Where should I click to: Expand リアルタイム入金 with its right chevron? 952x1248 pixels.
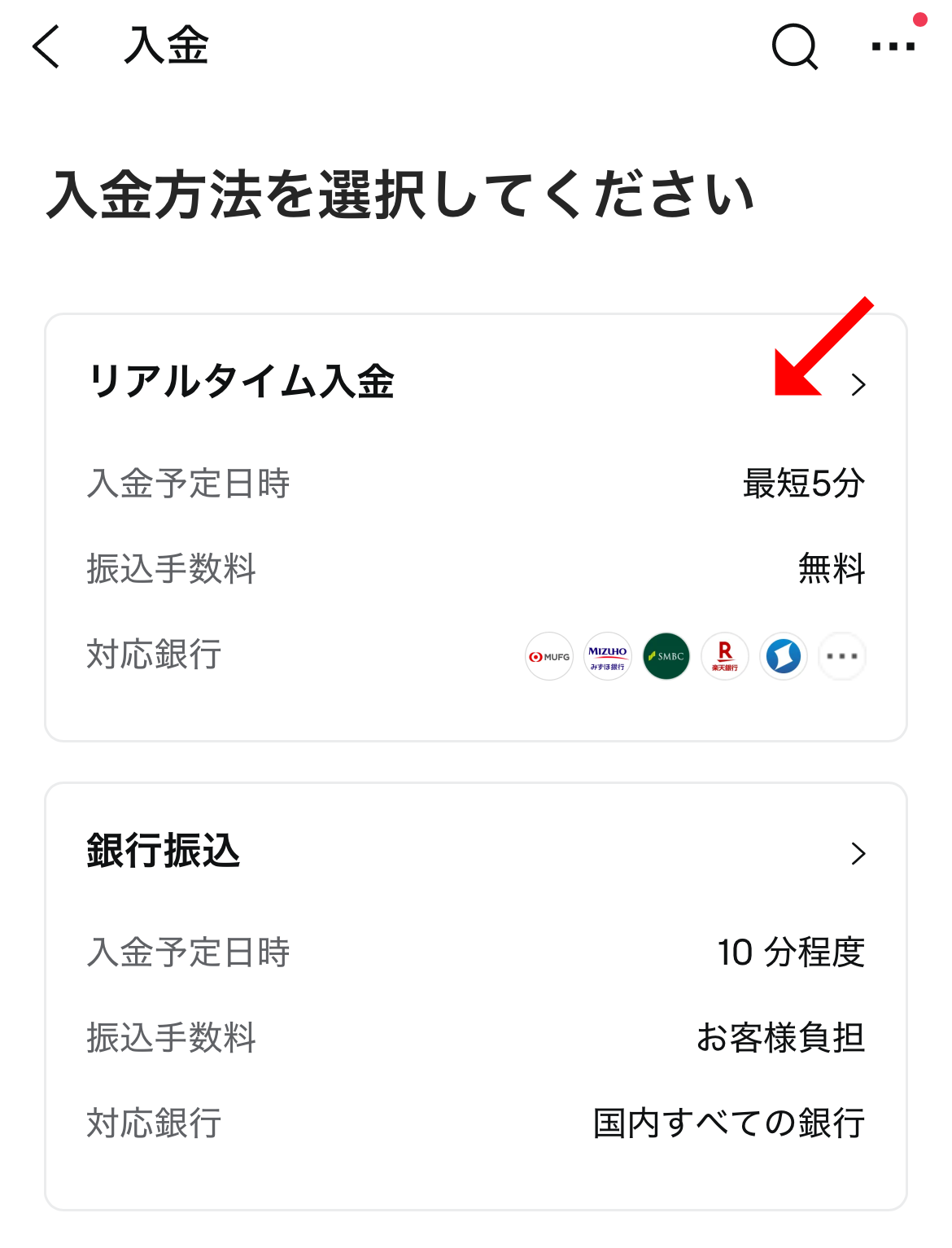(860, 384)
